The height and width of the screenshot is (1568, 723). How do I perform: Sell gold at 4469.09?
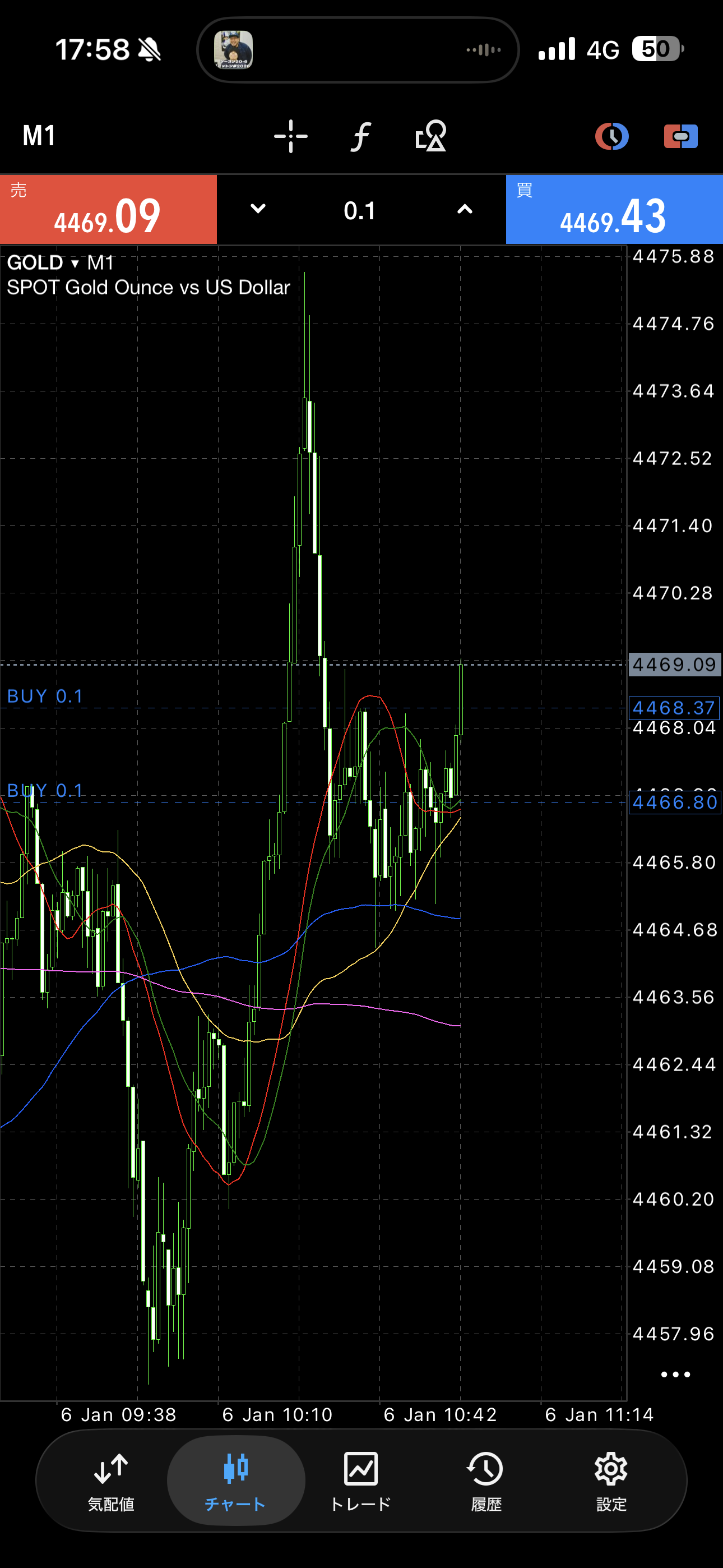tap(108, 210)
